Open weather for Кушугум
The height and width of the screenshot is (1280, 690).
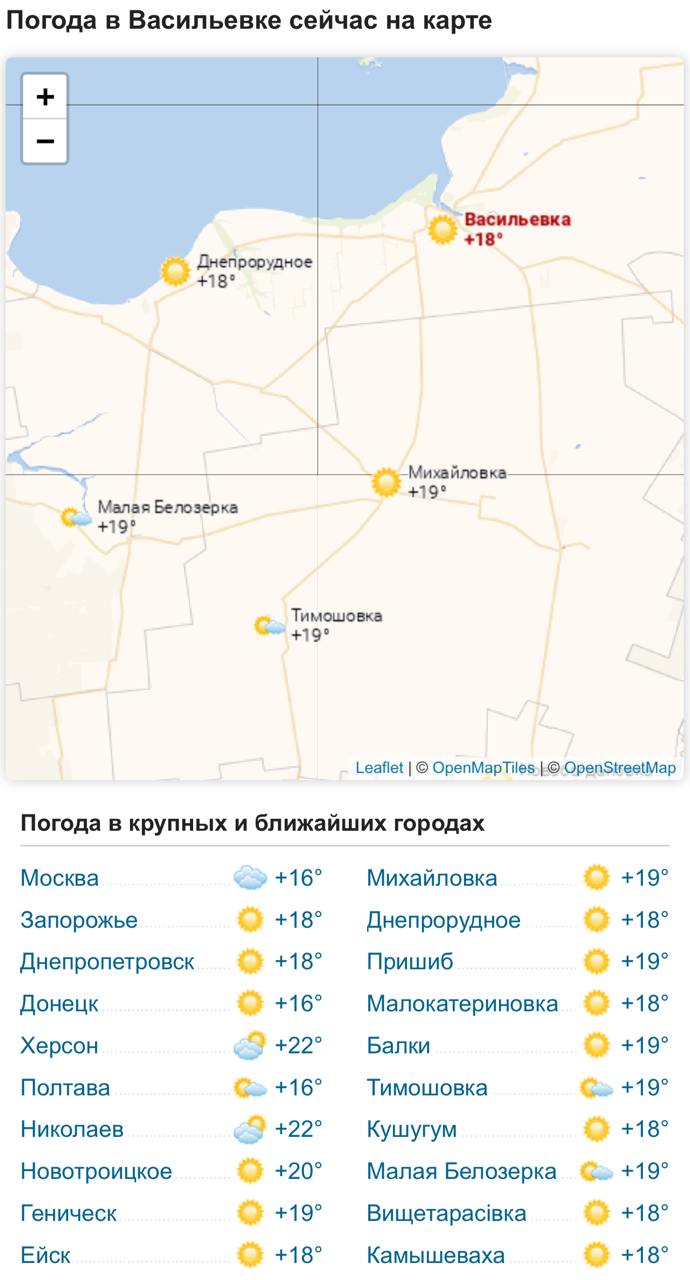(x=411, y=1130)
